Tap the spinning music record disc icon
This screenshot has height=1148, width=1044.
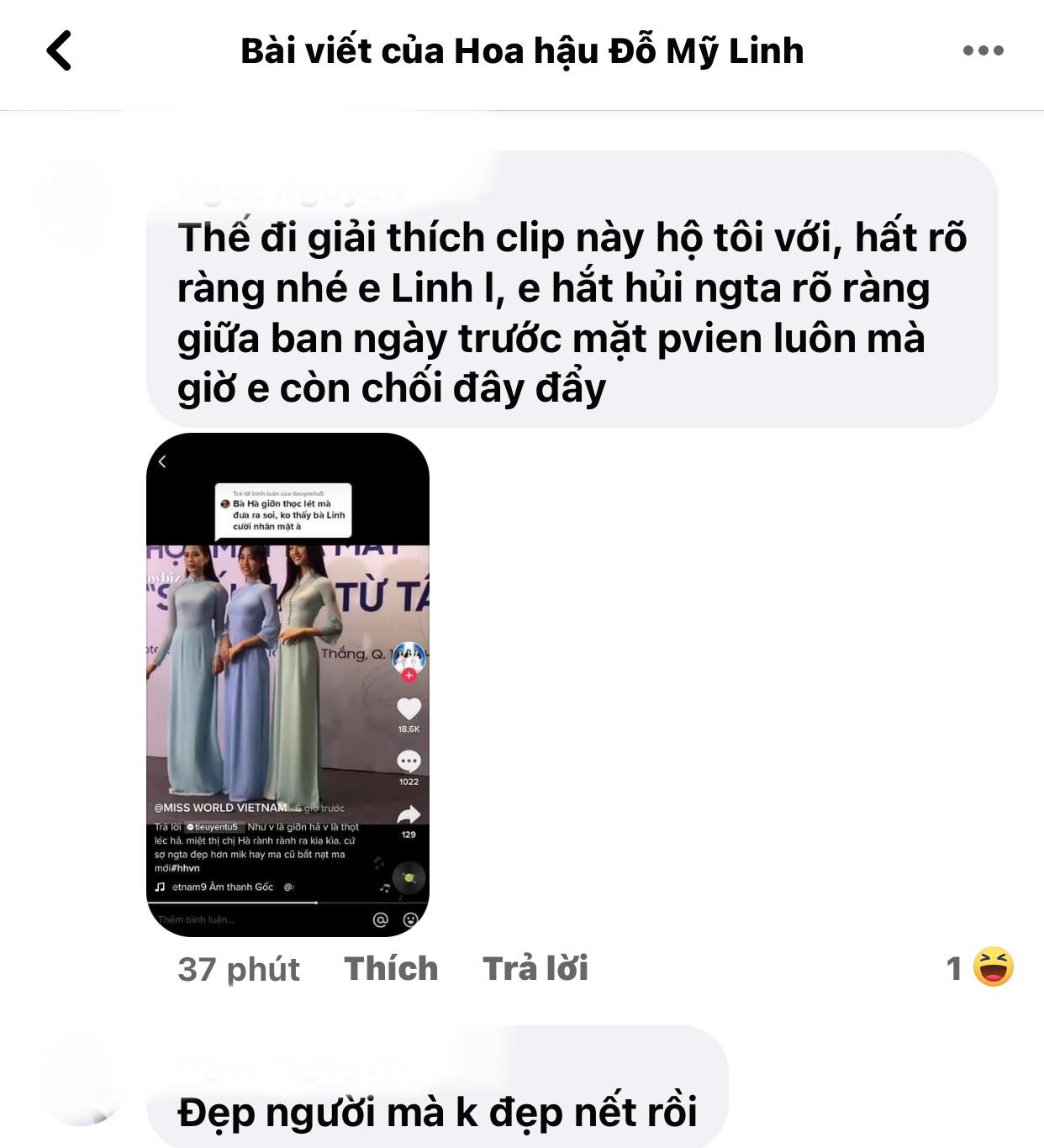point(409,877)
